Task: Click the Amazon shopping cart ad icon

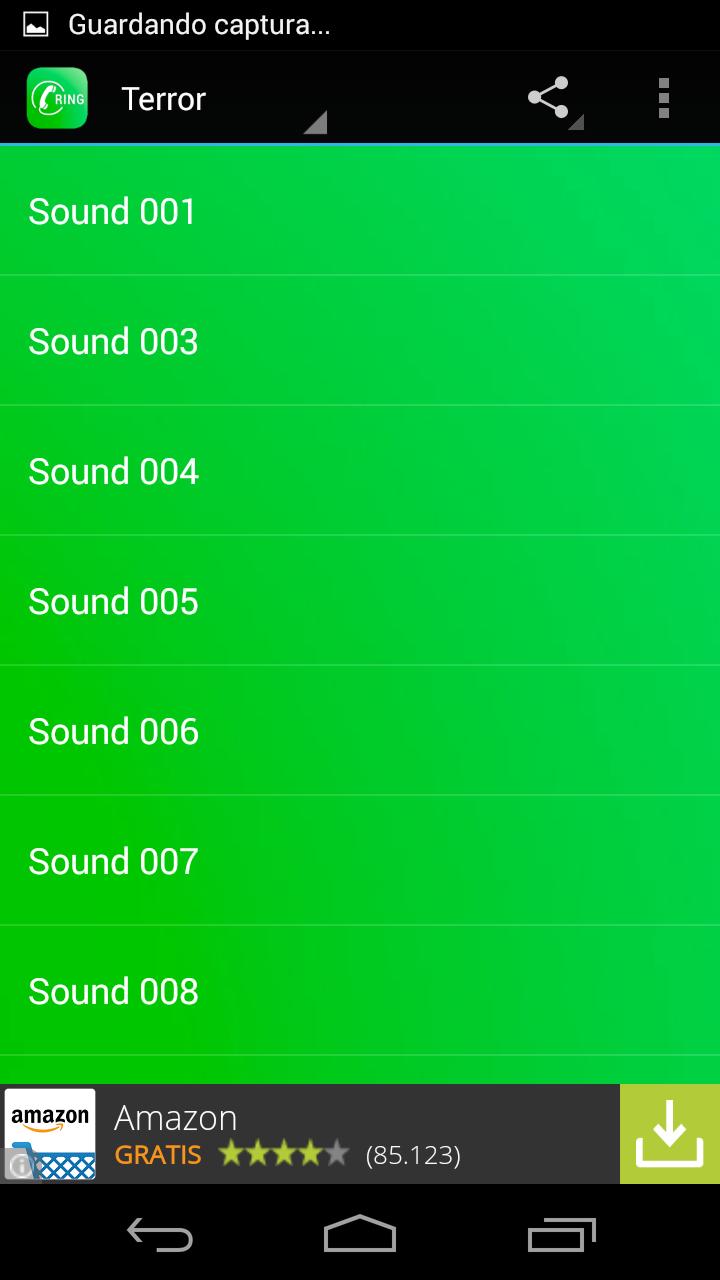Action: point(52,1133)
